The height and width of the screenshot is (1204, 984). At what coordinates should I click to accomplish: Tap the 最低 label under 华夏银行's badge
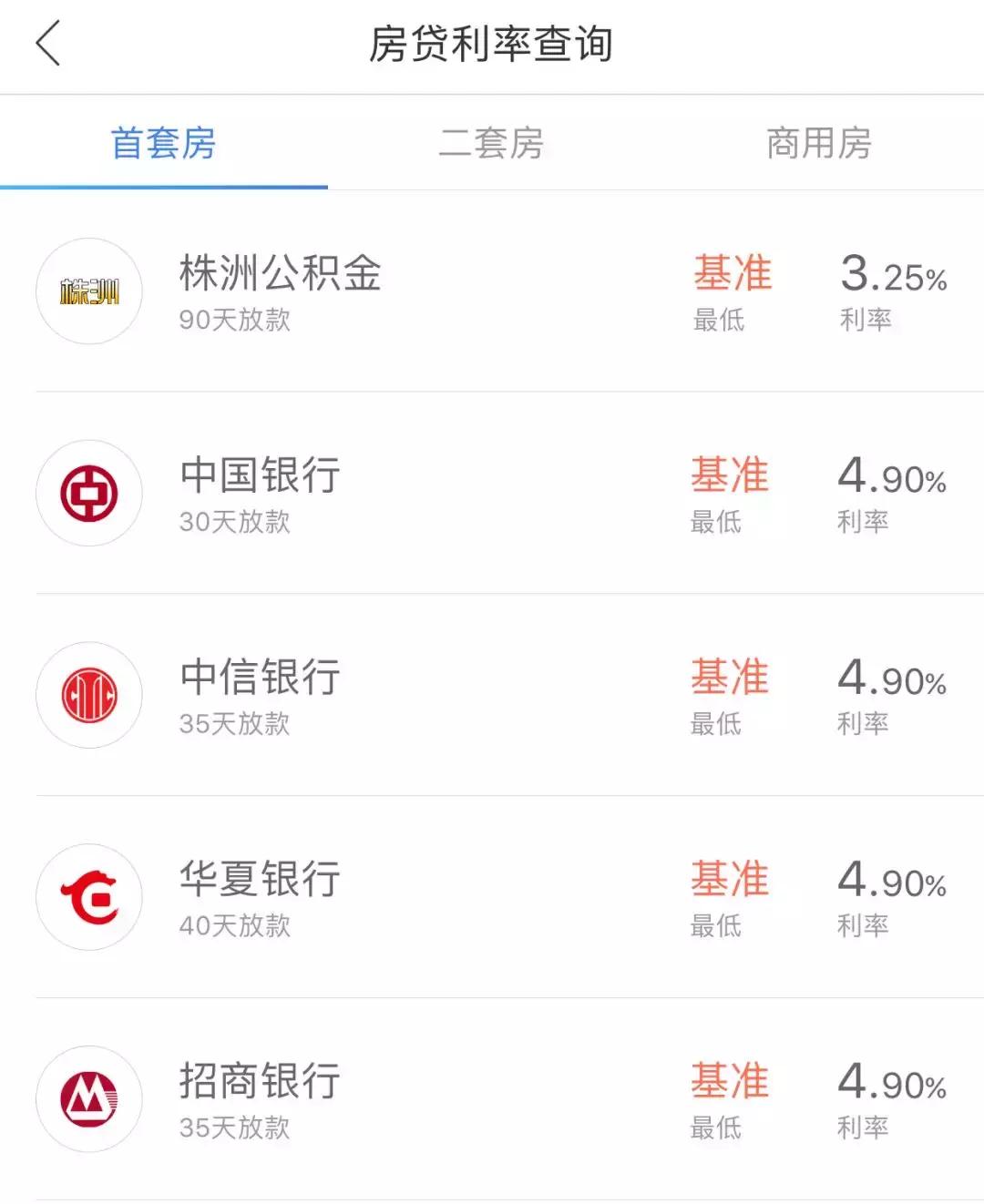pyautogui.click(x=719, y=926)
